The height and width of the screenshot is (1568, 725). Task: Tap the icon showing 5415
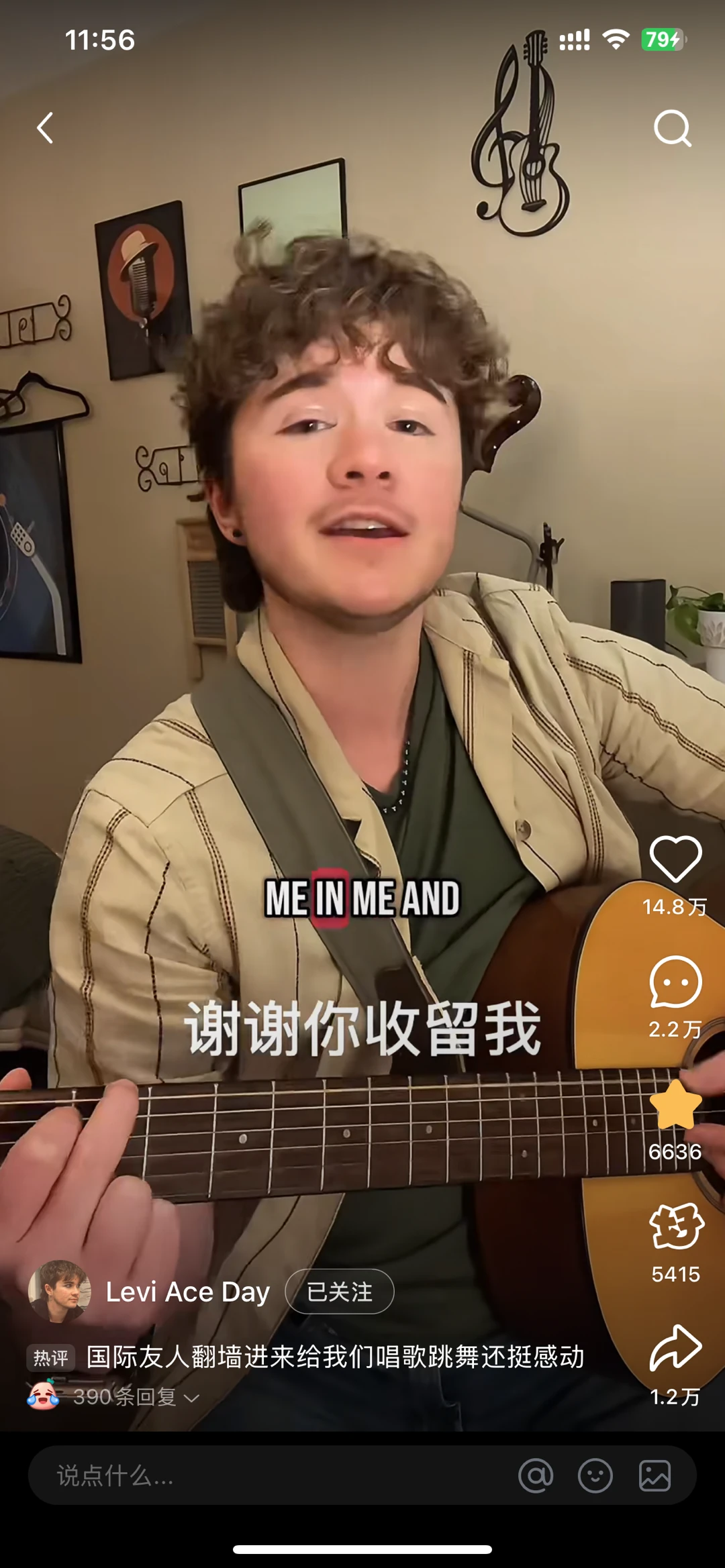pos(676,1228)
